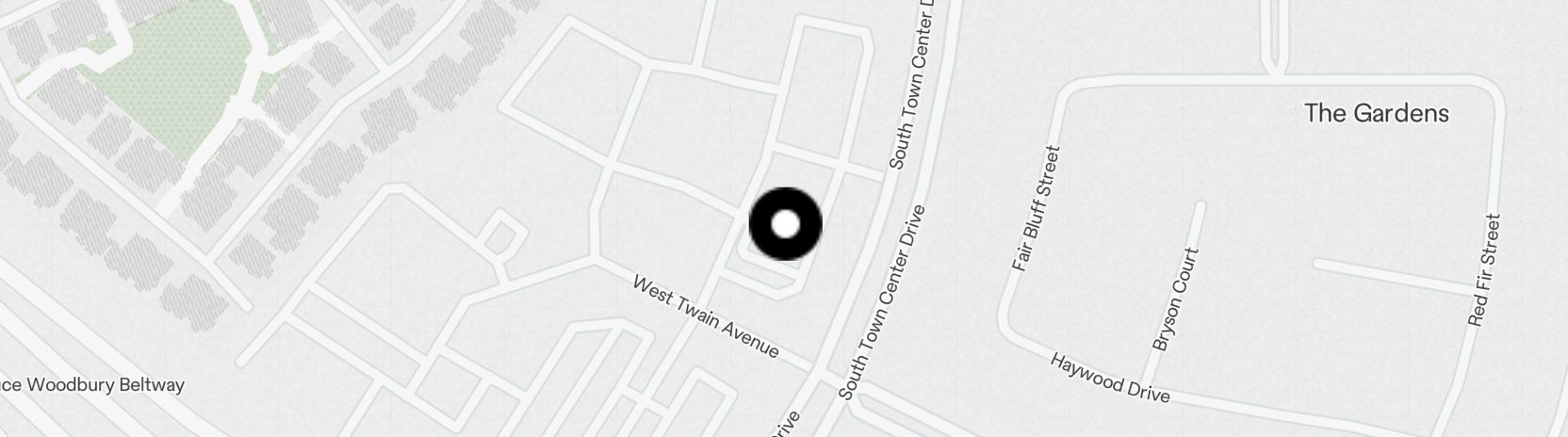This screenshot has height=437, width=1568.
Task: Tap the black location marker on the map
Action: click(x=785, y=224)
